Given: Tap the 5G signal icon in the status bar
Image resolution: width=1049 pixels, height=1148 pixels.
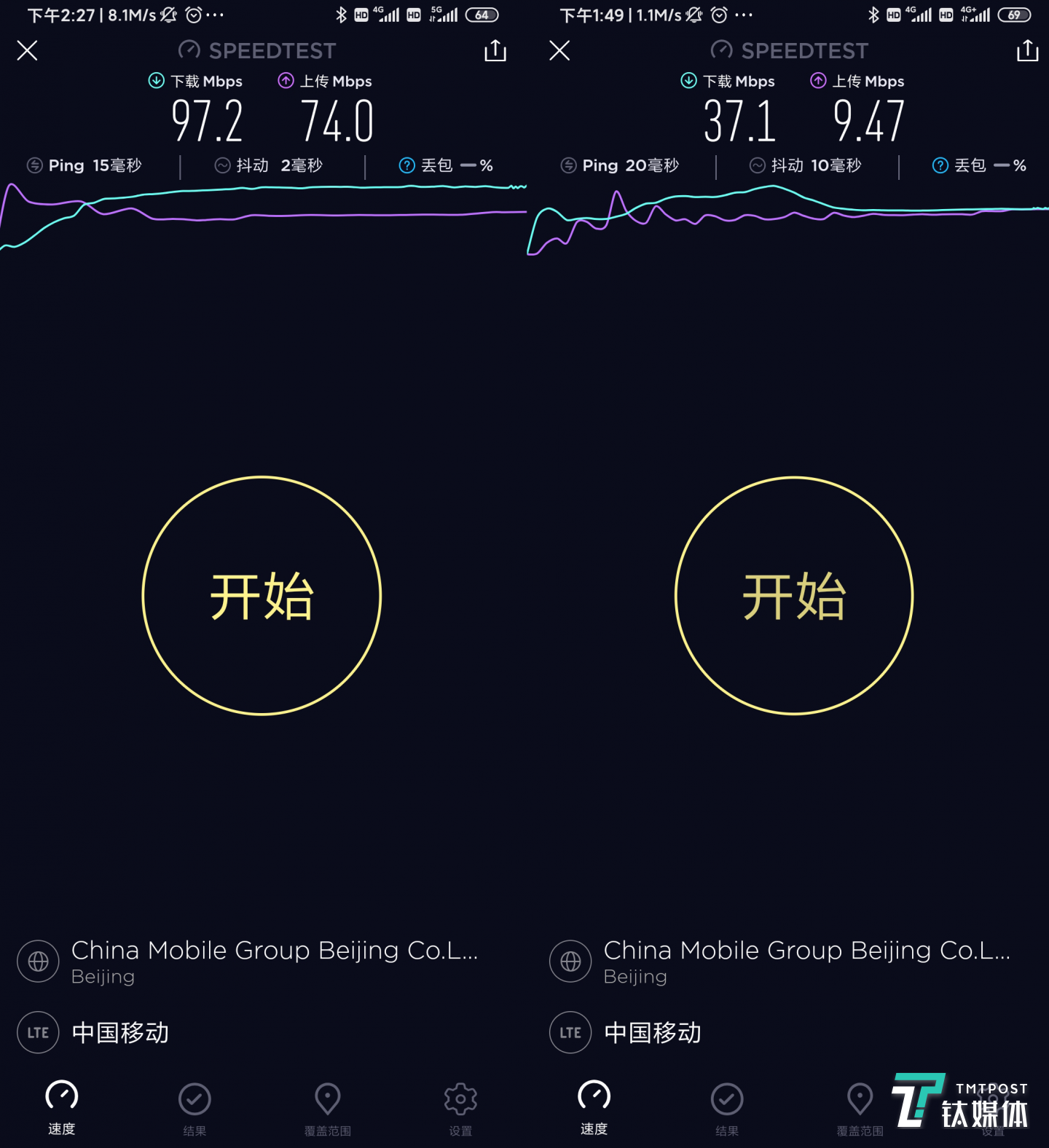Looking at the screenshot, I should click(x=444, y=14).
